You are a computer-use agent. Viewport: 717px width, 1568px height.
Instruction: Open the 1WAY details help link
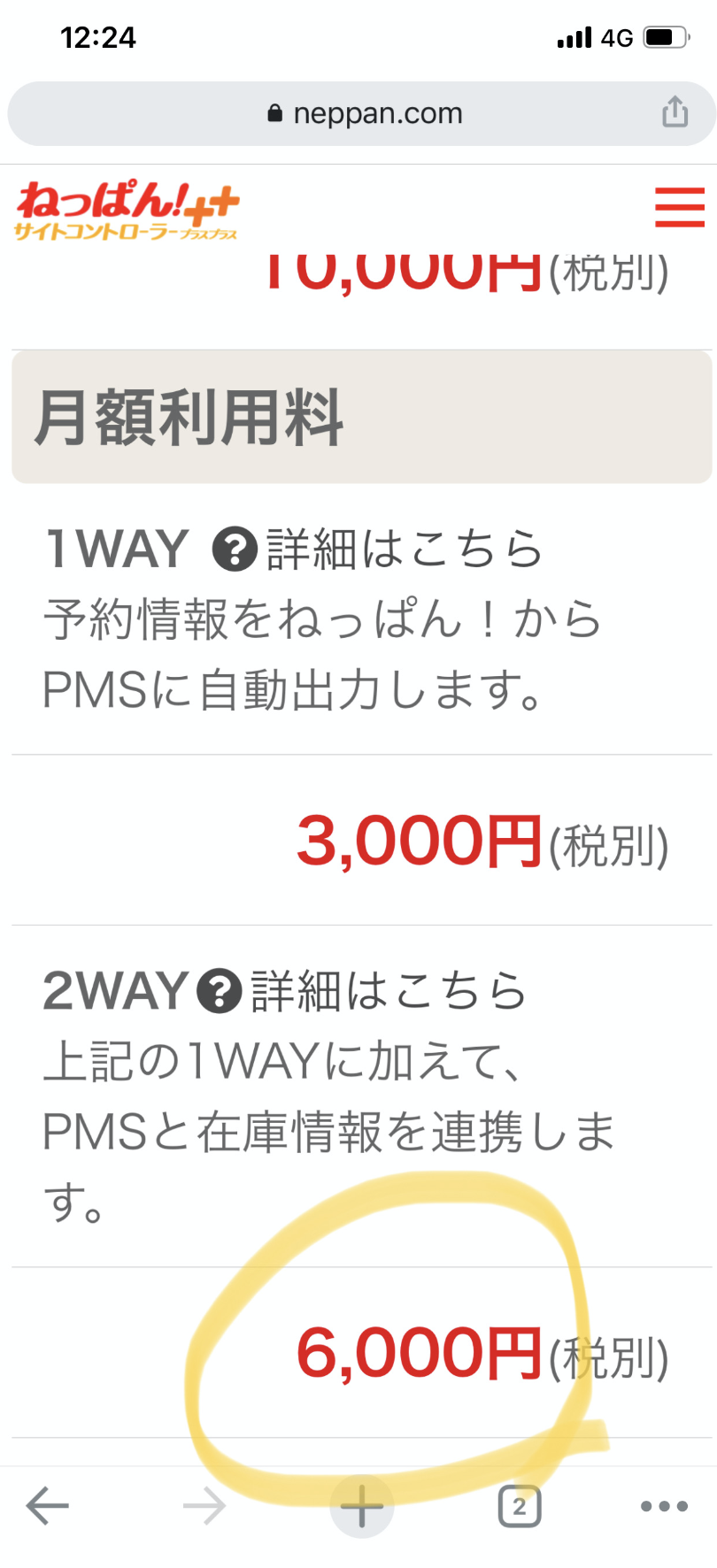pyautogui.click(x=377, y=549)
